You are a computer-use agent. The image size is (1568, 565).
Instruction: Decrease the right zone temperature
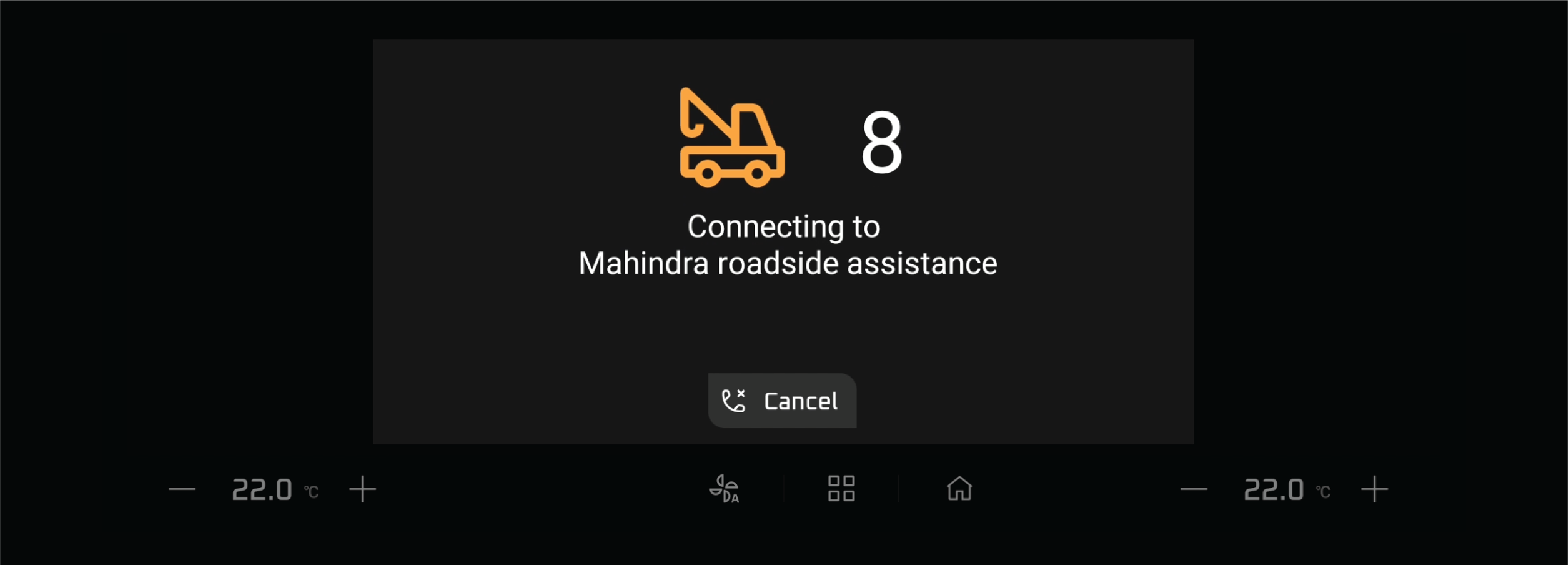(1194, 489)
